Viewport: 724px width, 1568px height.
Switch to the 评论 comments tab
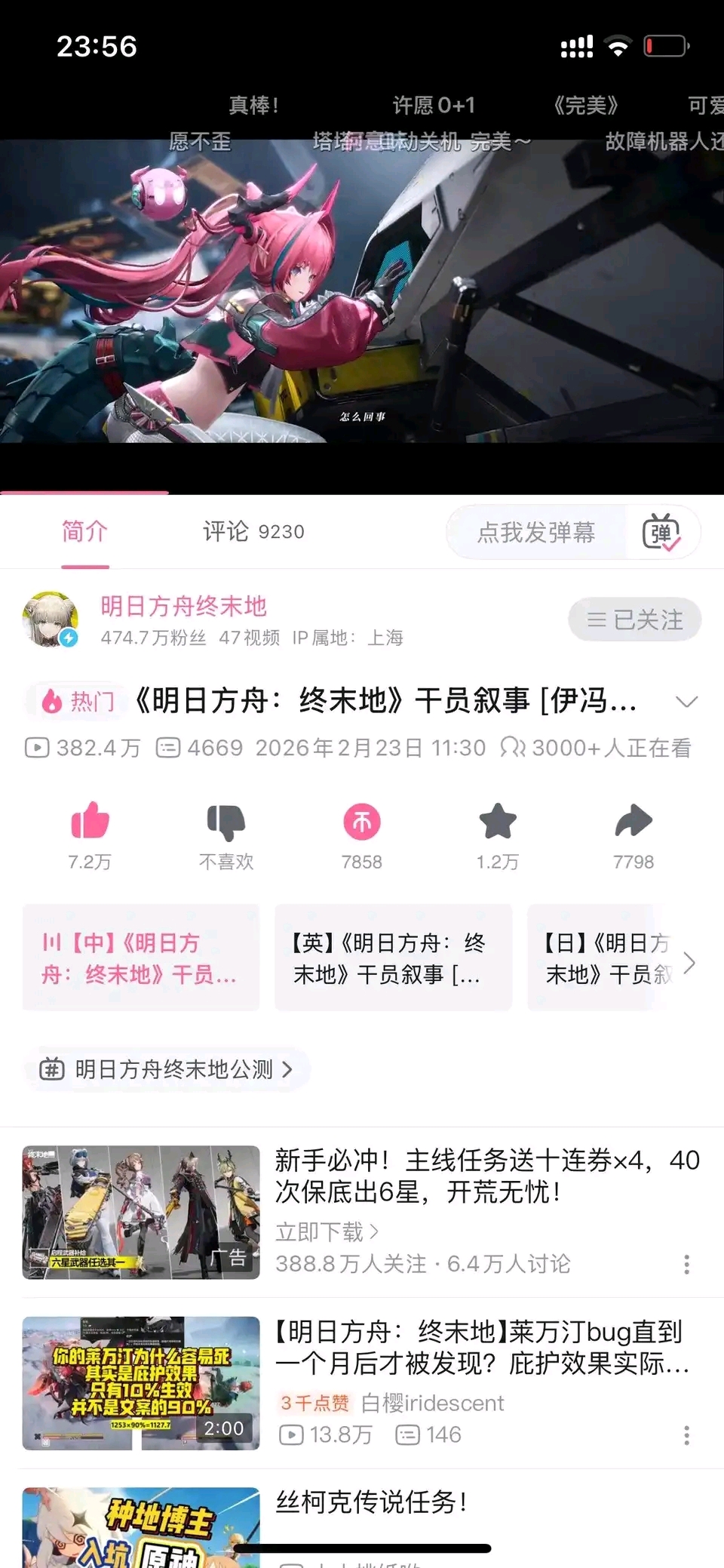[253, 532]
